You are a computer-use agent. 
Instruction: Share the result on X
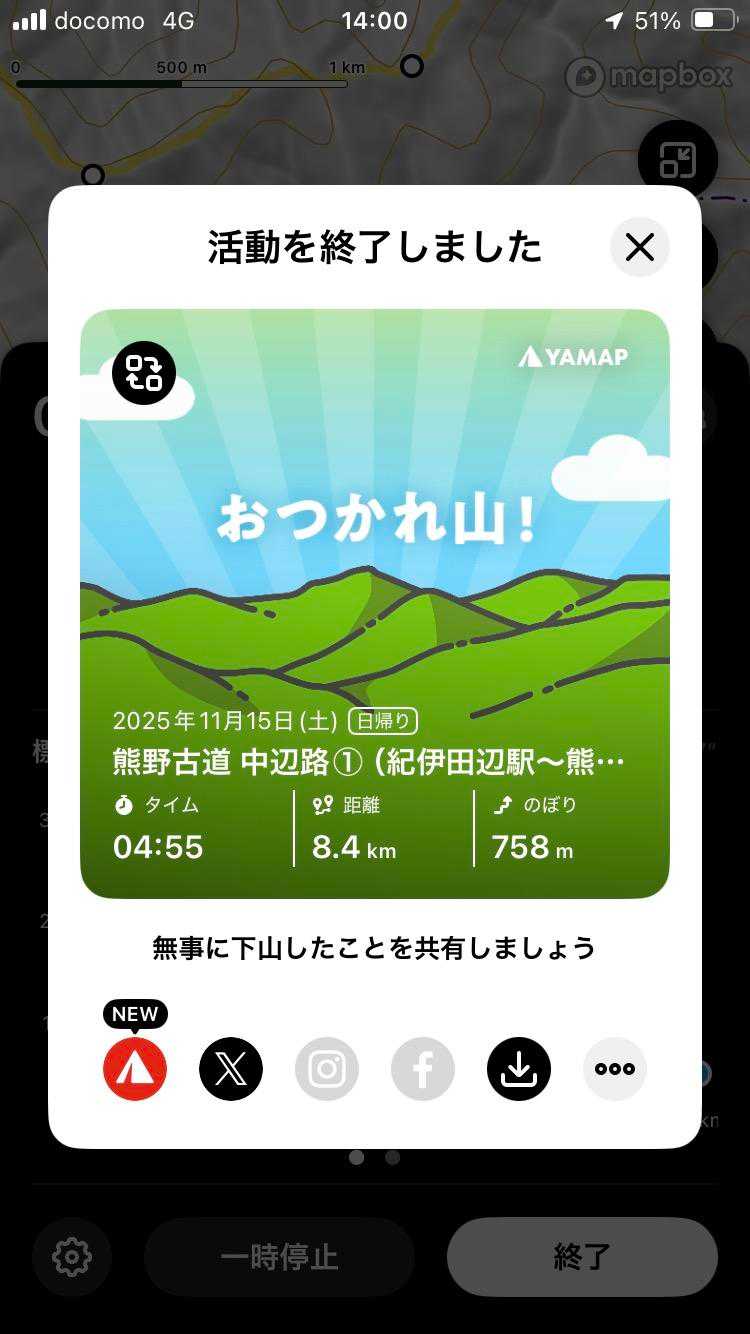pyautogui.click(x=231, y=1069)
